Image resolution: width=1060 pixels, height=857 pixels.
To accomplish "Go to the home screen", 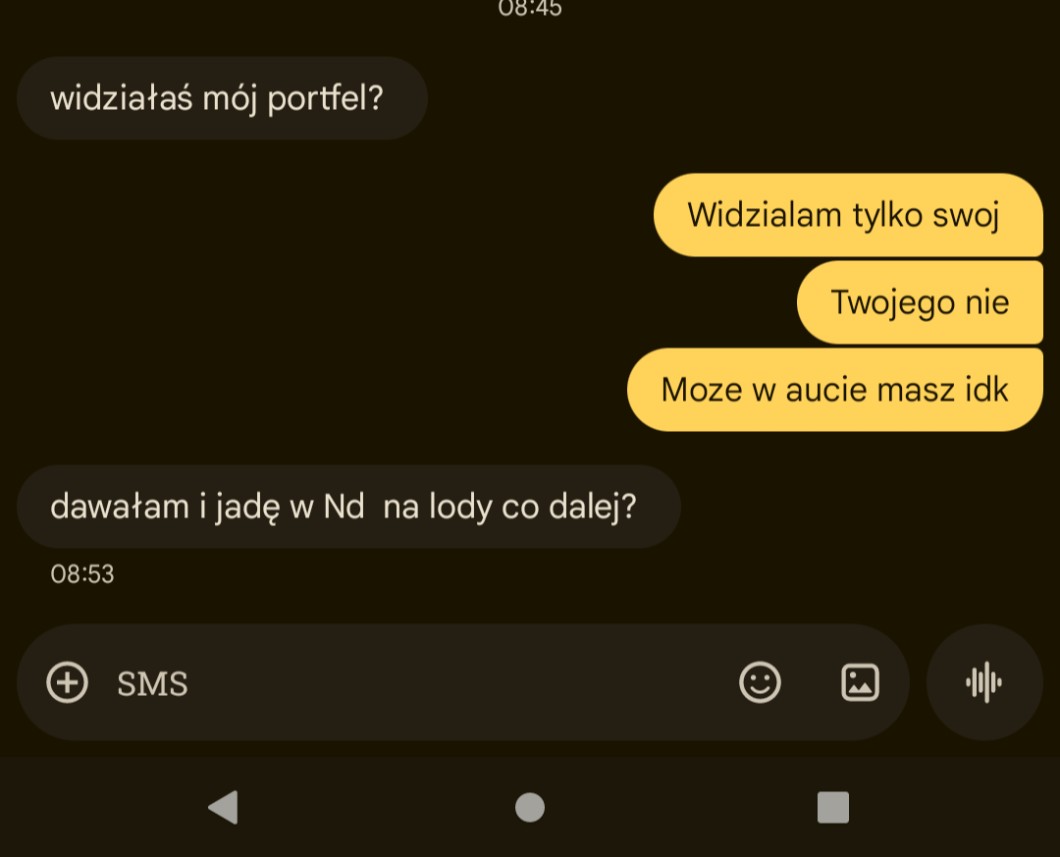I will 530,807.
